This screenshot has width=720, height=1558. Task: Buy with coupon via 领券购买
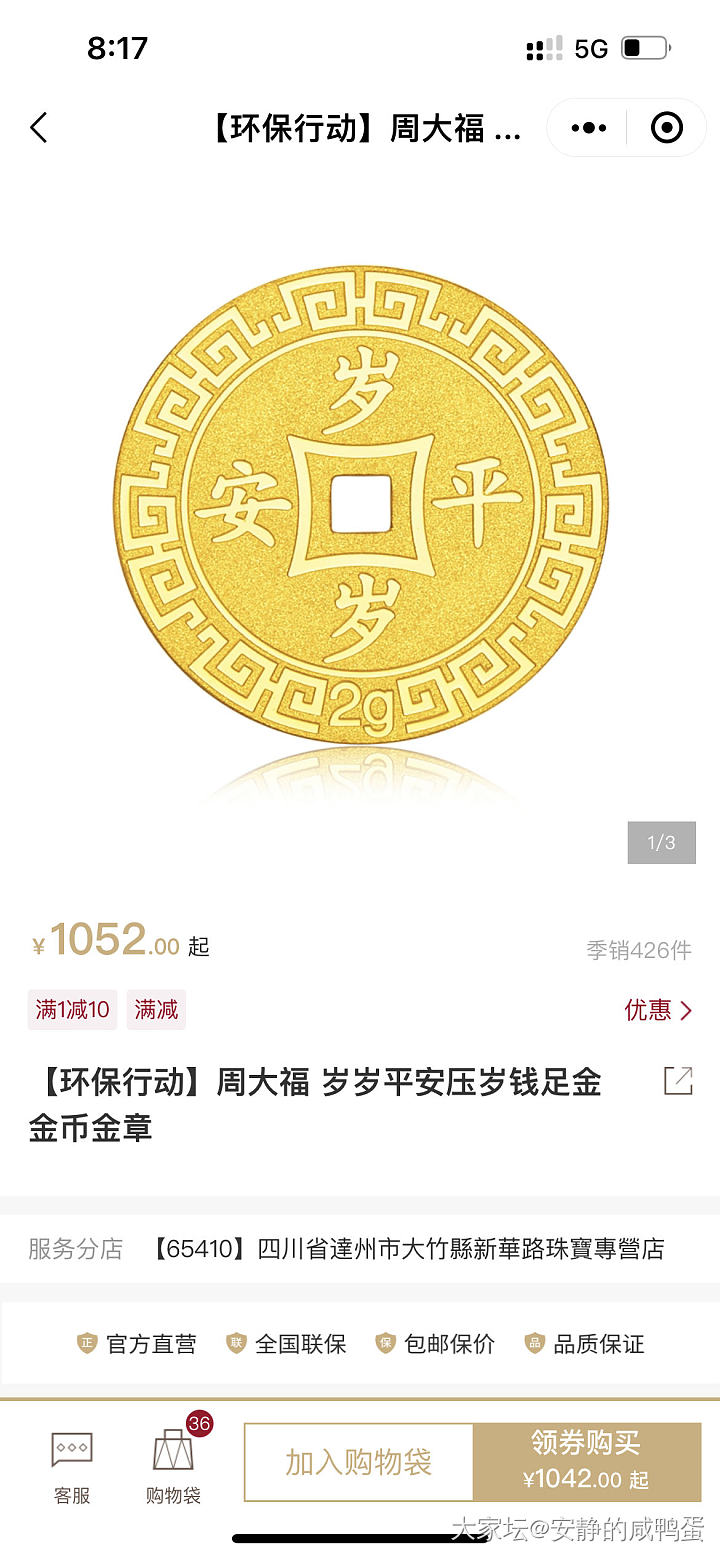click(x=586, y=1462)
